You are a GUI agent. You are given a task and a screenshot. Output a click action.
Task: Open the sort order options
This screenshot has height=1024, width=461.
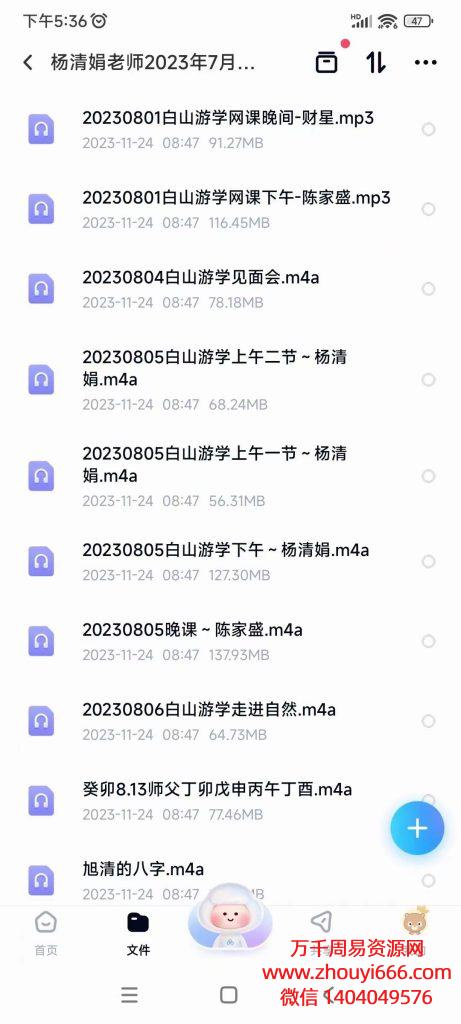(375, 62)
